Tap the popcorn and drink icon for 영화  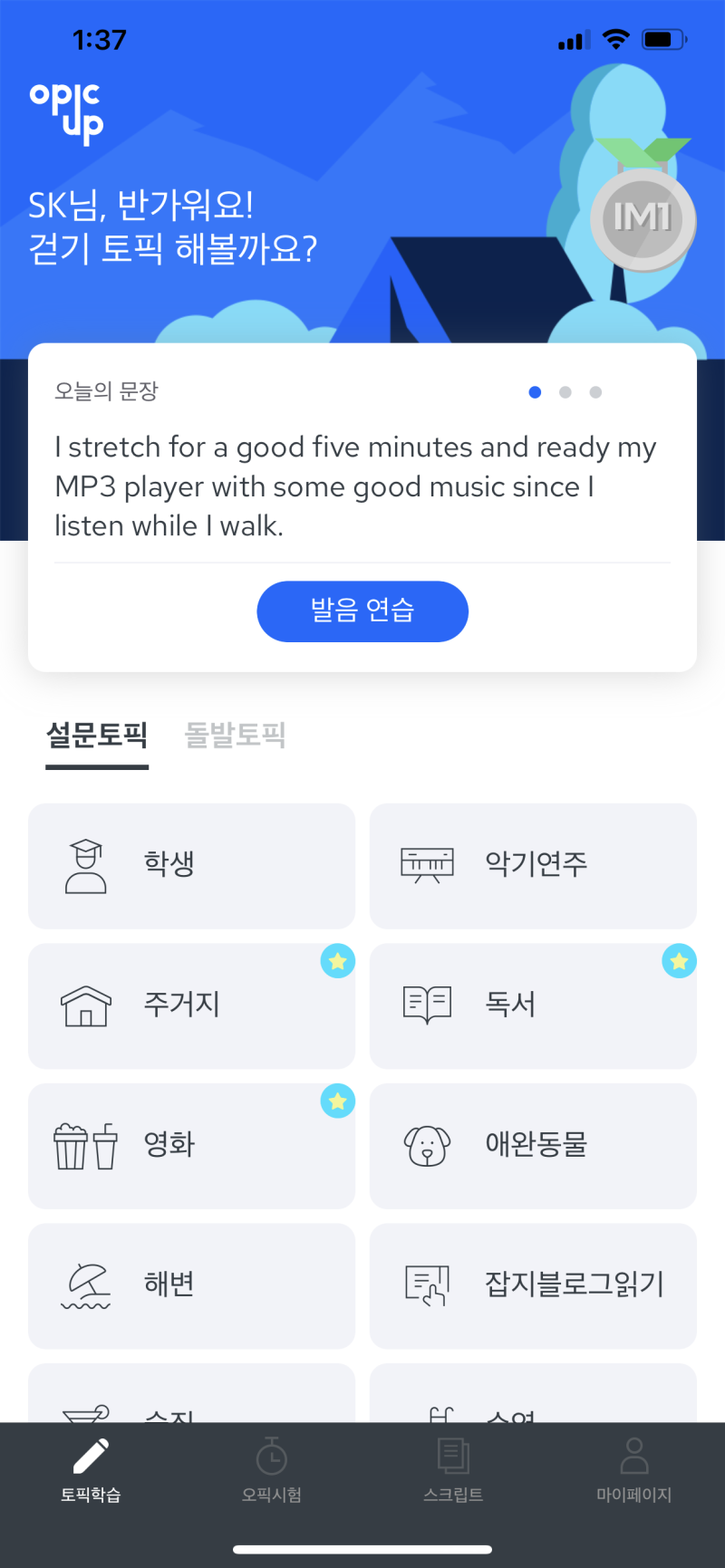84,1145
